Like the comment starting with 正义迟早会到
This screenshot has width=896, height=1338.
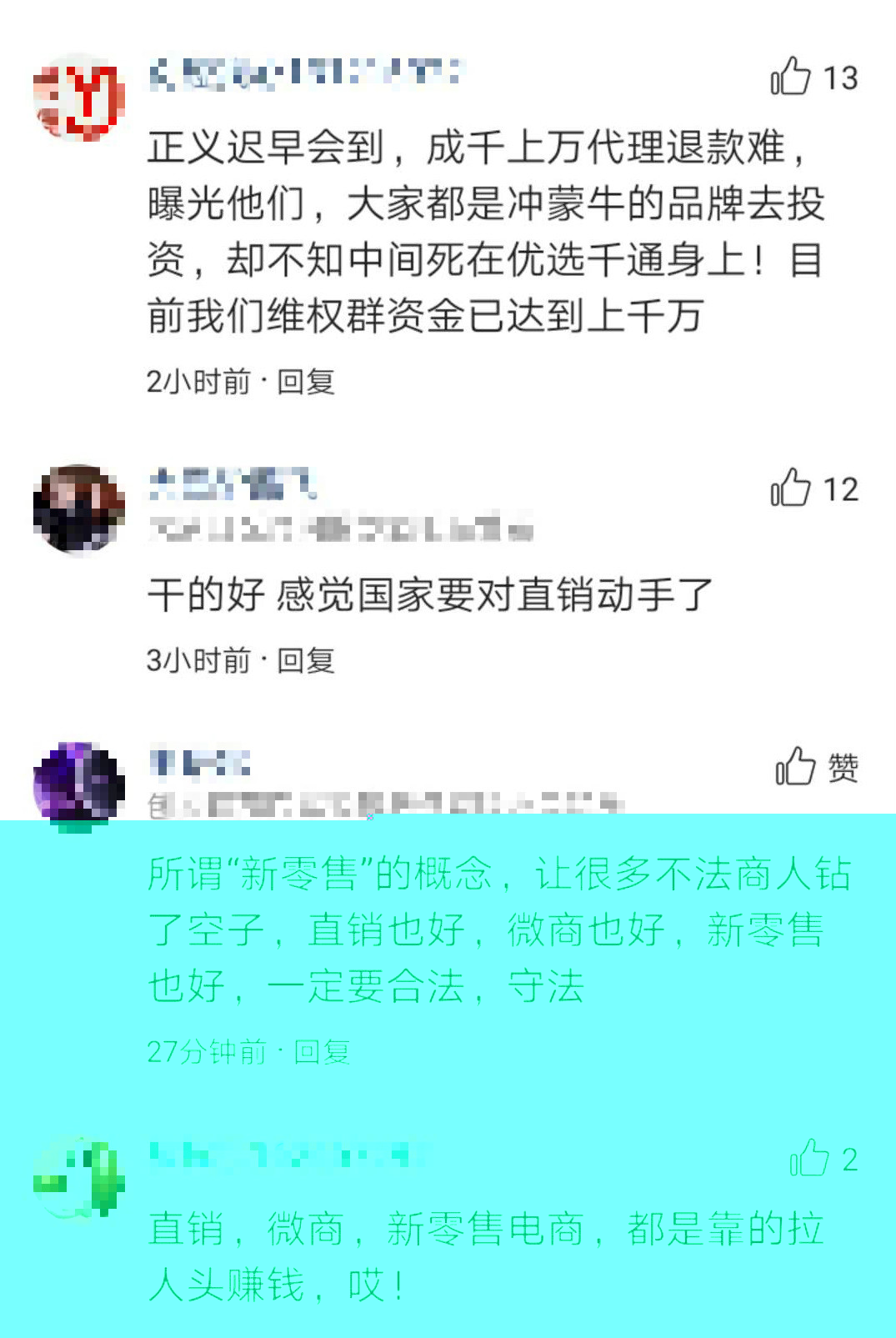pyautogui.click(x=791, y=77)
